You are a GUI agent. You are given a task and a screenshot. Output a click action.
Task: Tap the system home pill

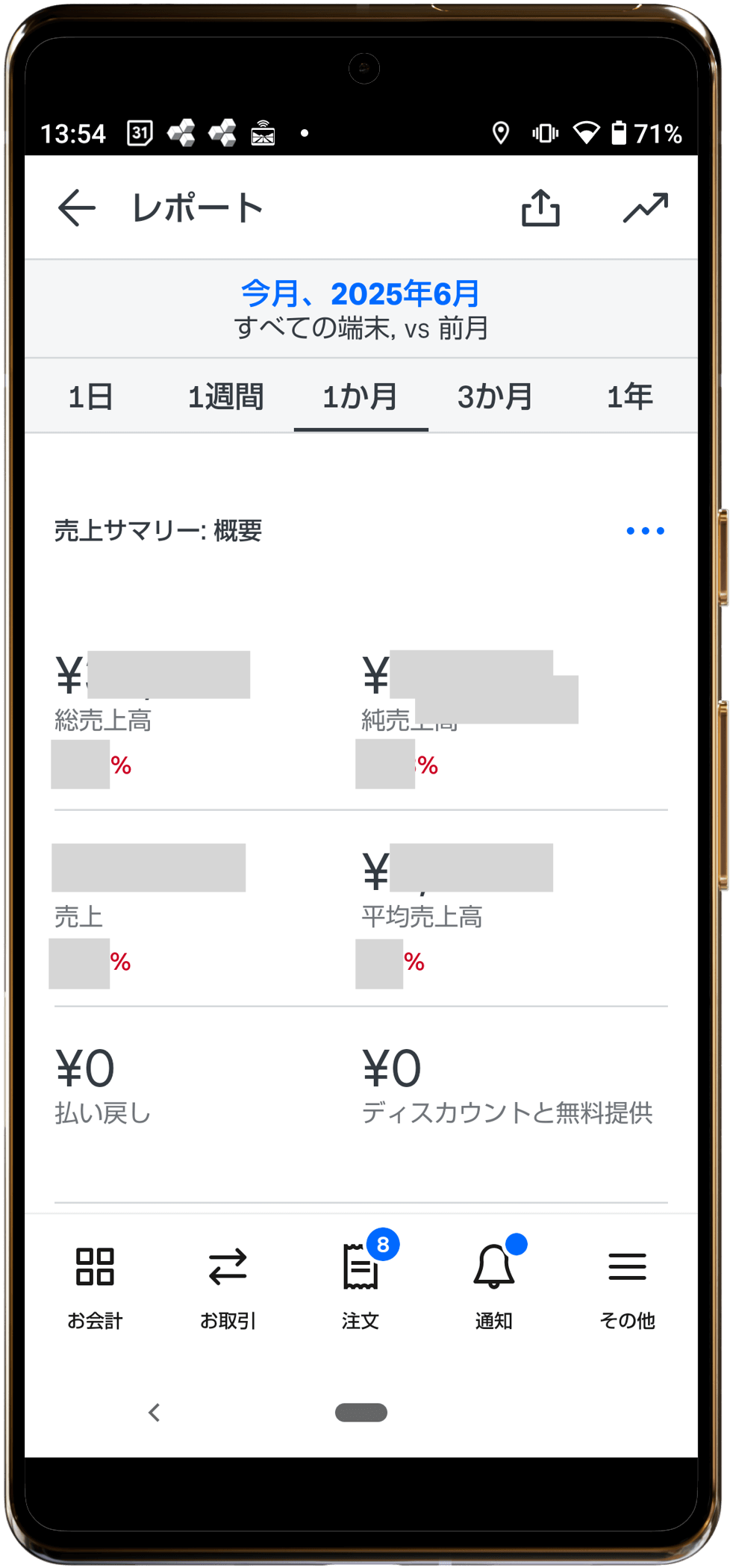[x=361, y=1413]
